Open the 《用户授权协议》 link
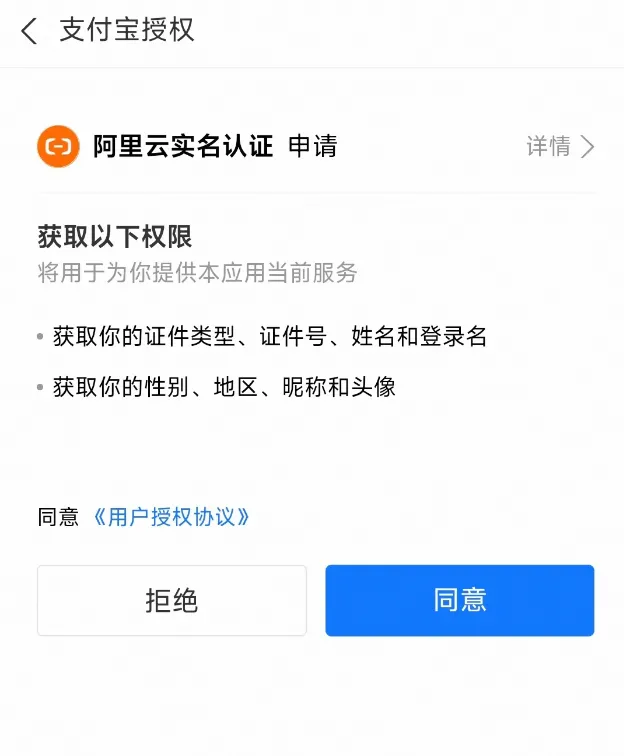624x756 pixels. (170, 517)
